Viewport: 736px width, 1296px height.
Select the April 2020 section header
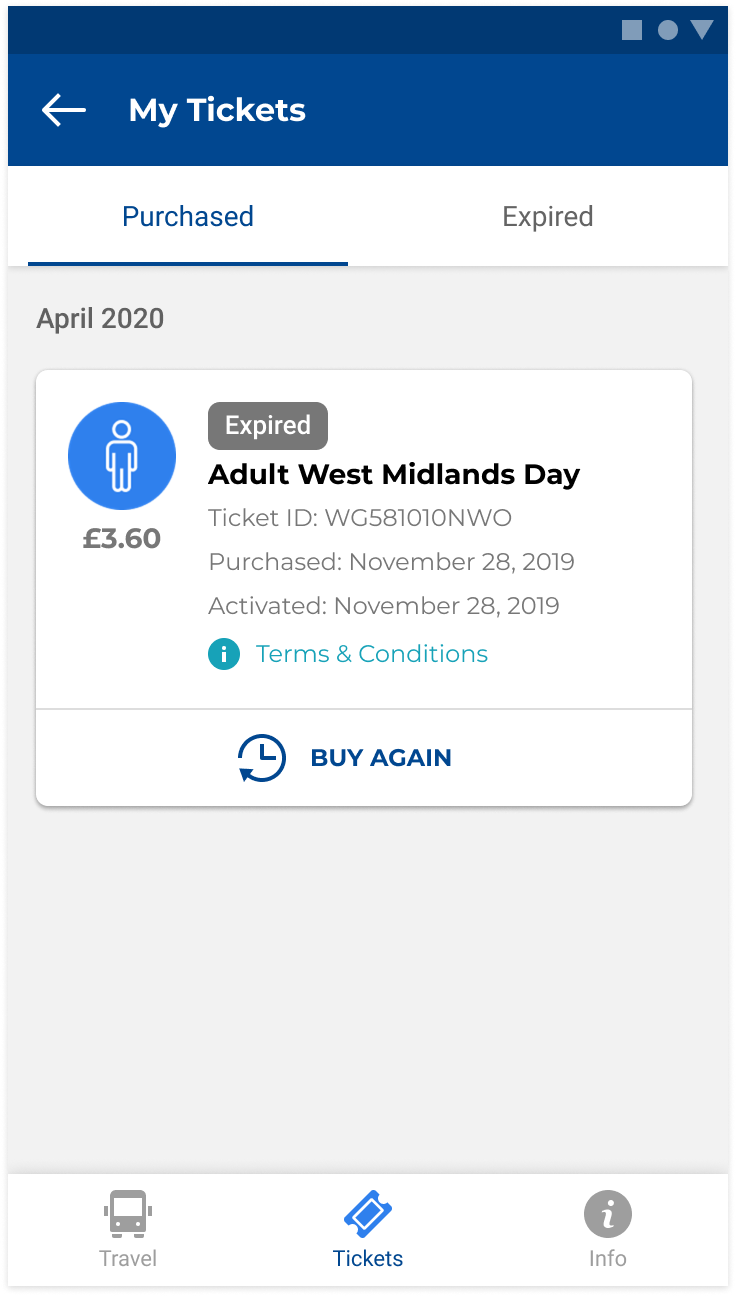[x=100, y=318]
